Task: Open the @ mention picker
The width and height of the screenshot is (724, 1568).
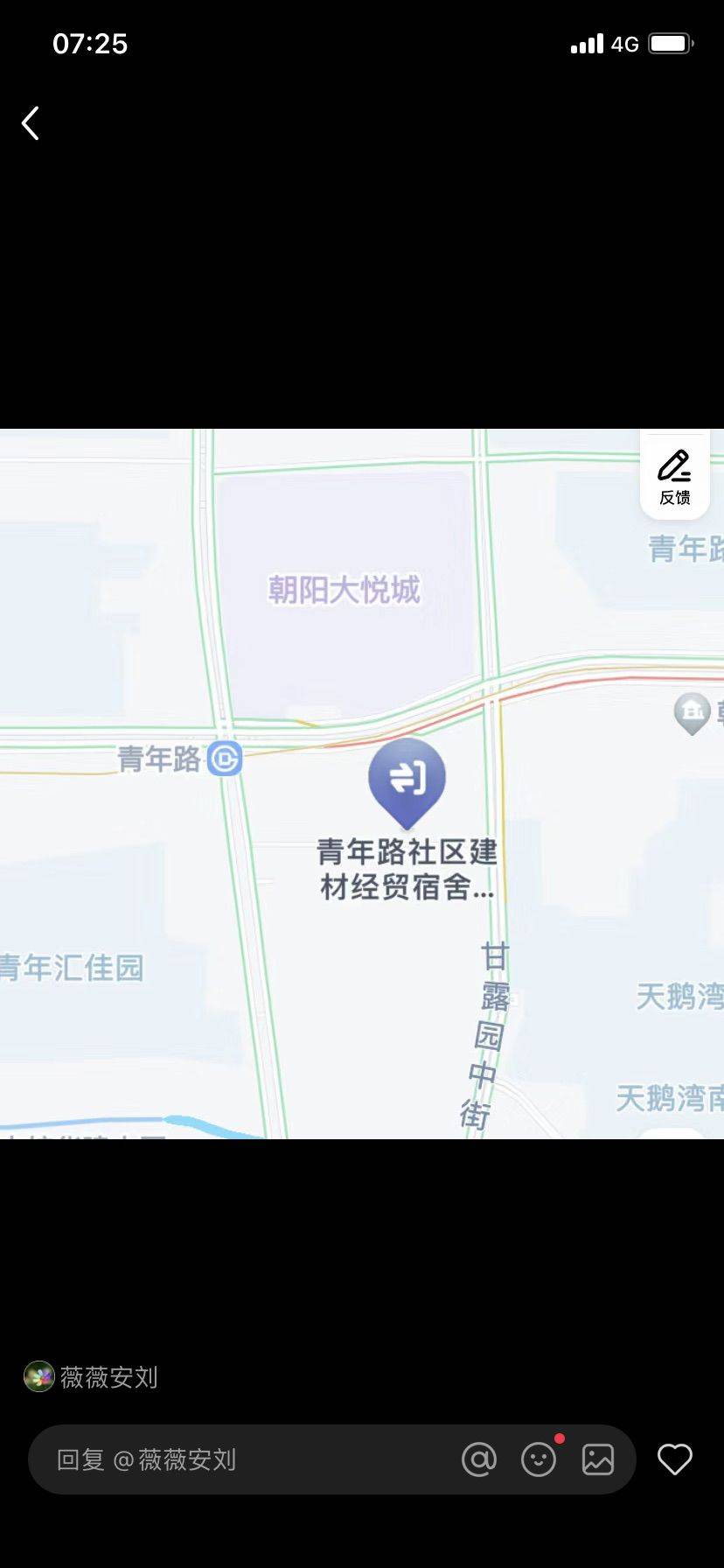Action: coord(479,1459)
